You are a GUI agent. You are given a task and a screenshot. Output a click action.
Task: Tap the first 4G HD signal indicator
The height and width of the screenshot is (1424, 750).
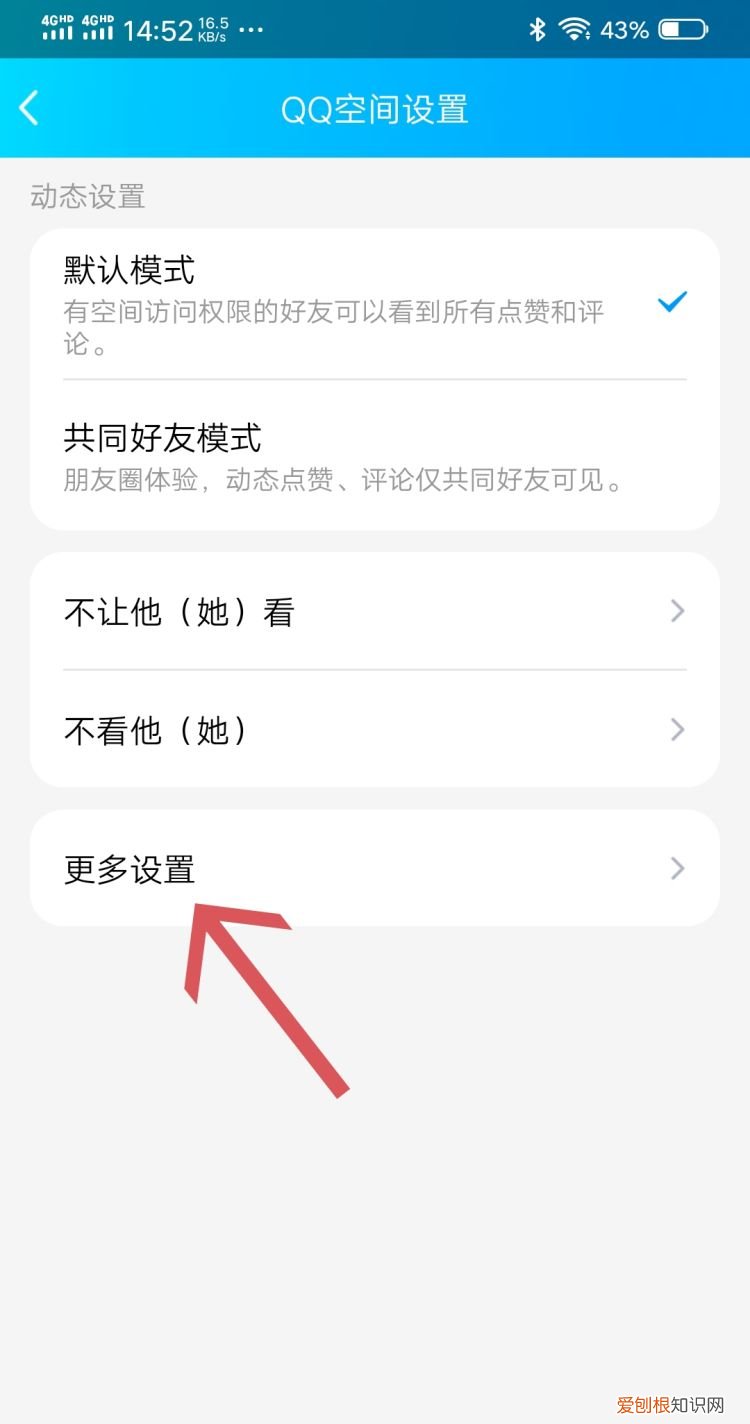point(55,26)
